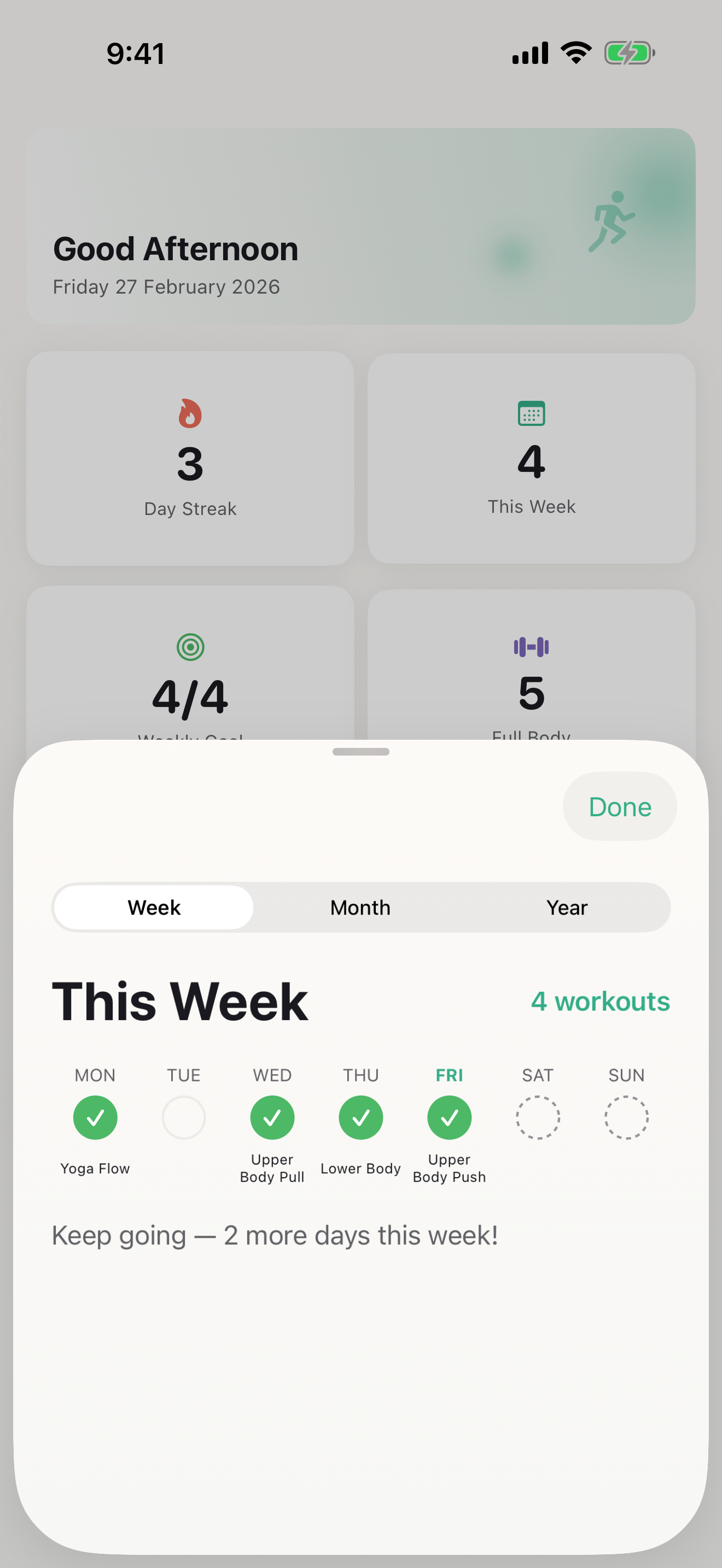Tap the purple dumbbell Full Body icon

(532, 647)
